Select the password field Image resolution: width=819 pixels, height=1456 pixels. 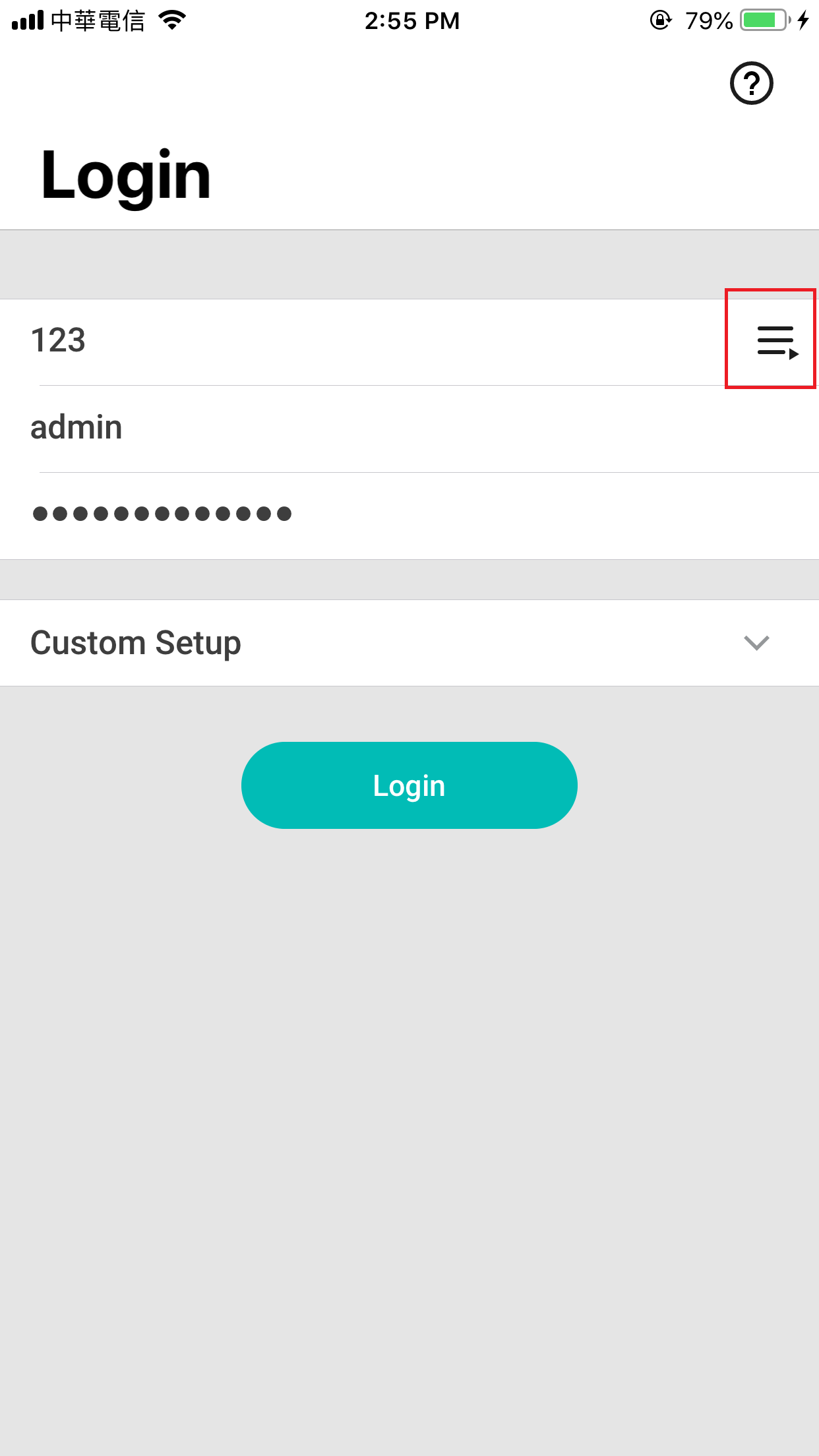(409, 516)
